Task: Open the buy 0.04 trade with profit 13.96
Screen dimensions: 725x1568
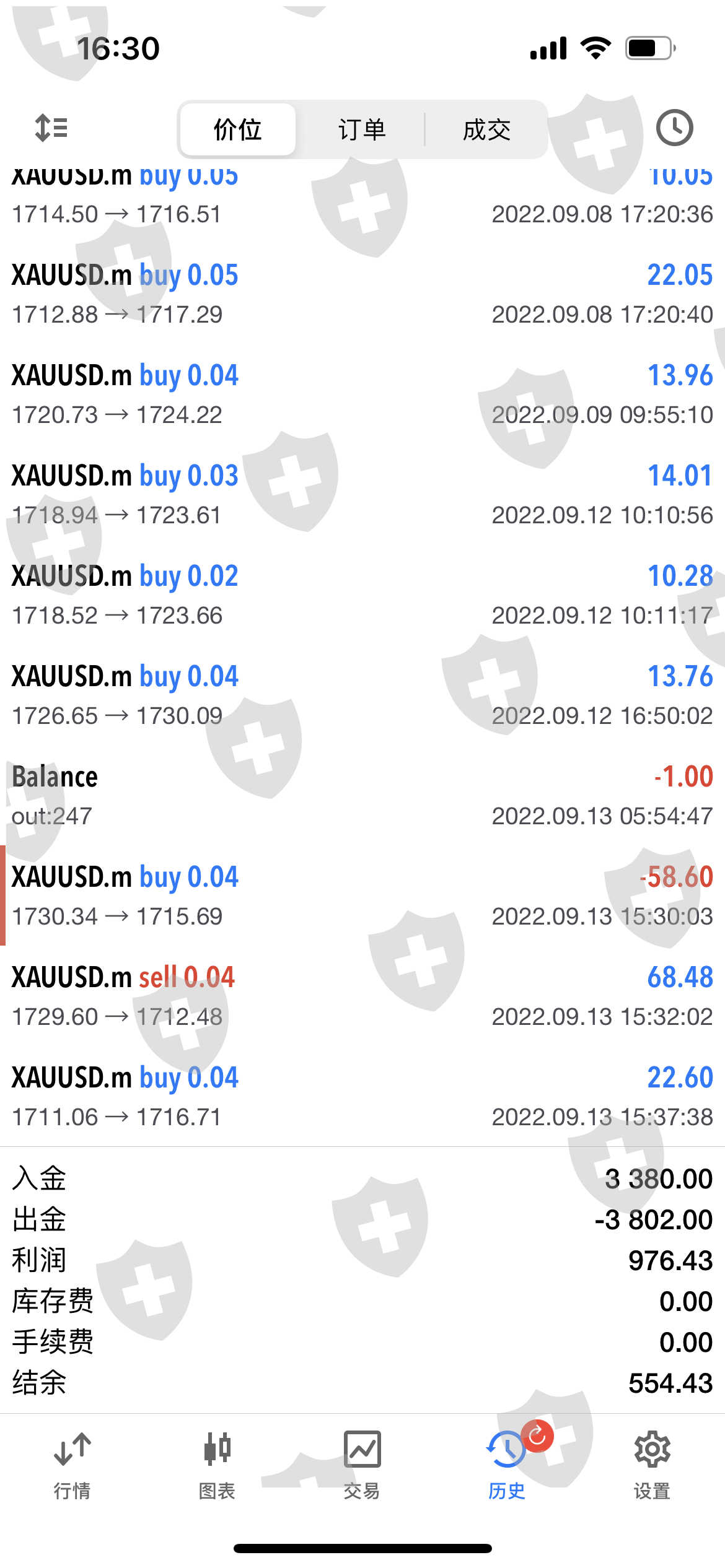Action: tap(362, 394)
